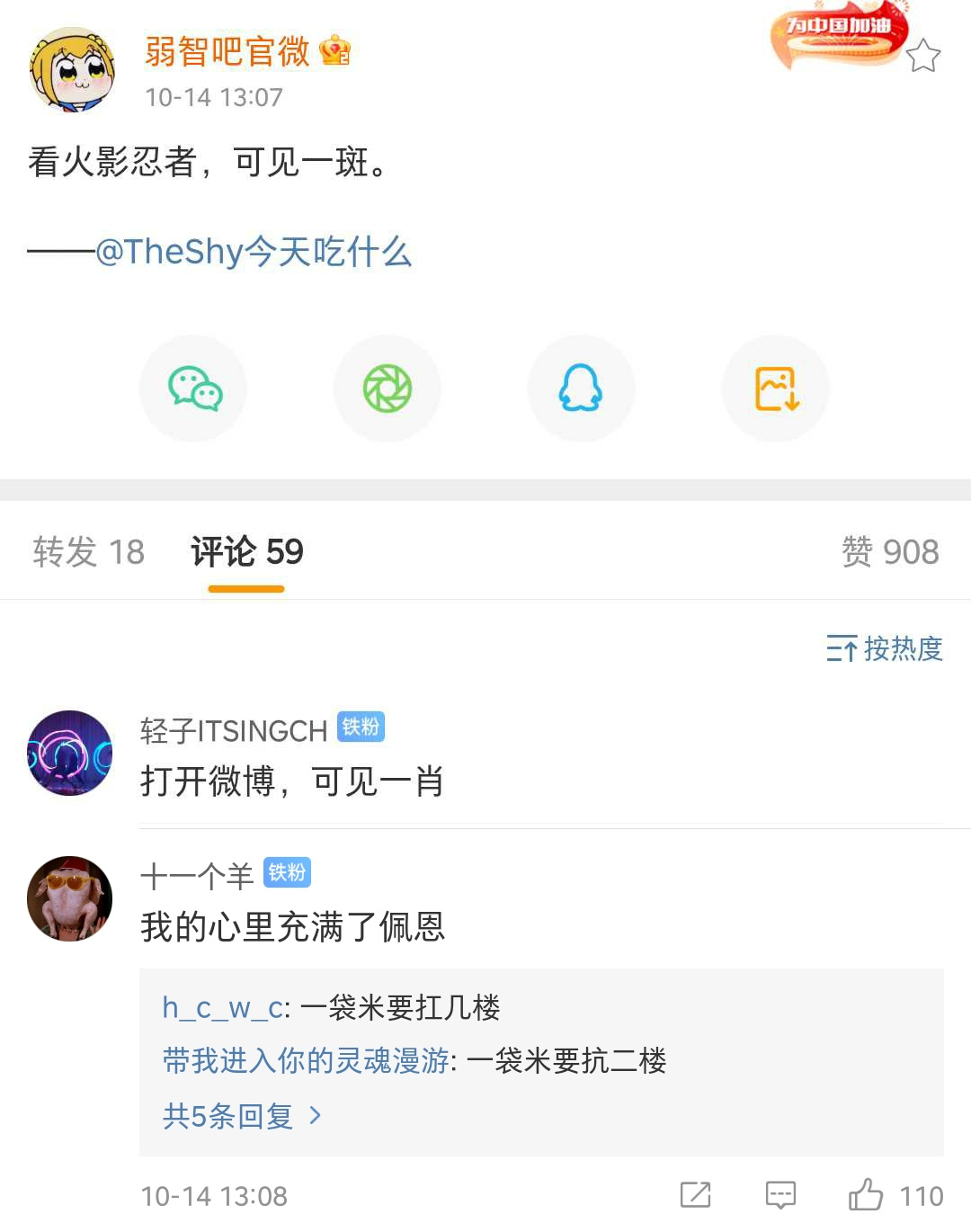Share post to WeChat

193,388
